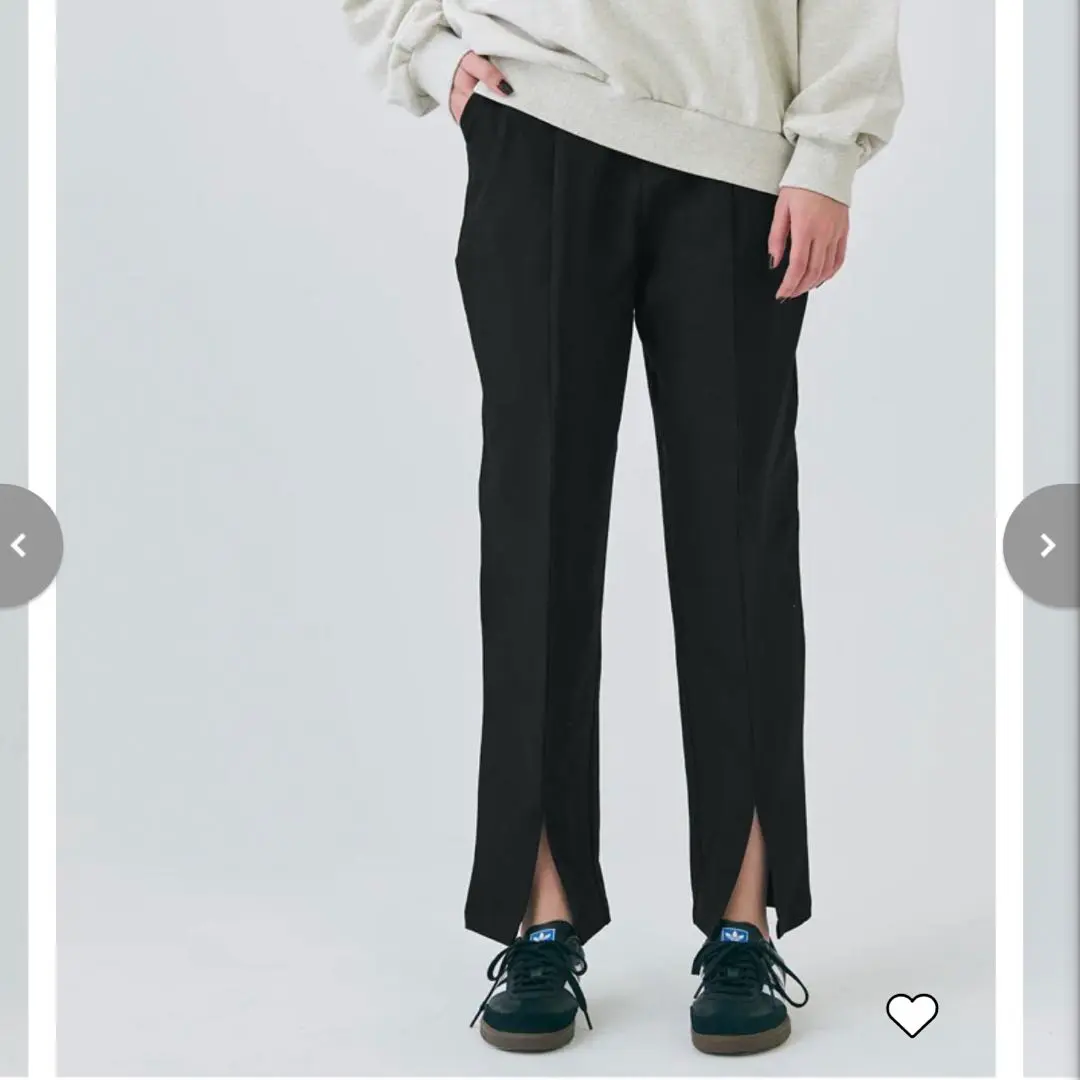Add this item to favorites with heart
The image size is (1080, 1080).
click(911, 1015)
